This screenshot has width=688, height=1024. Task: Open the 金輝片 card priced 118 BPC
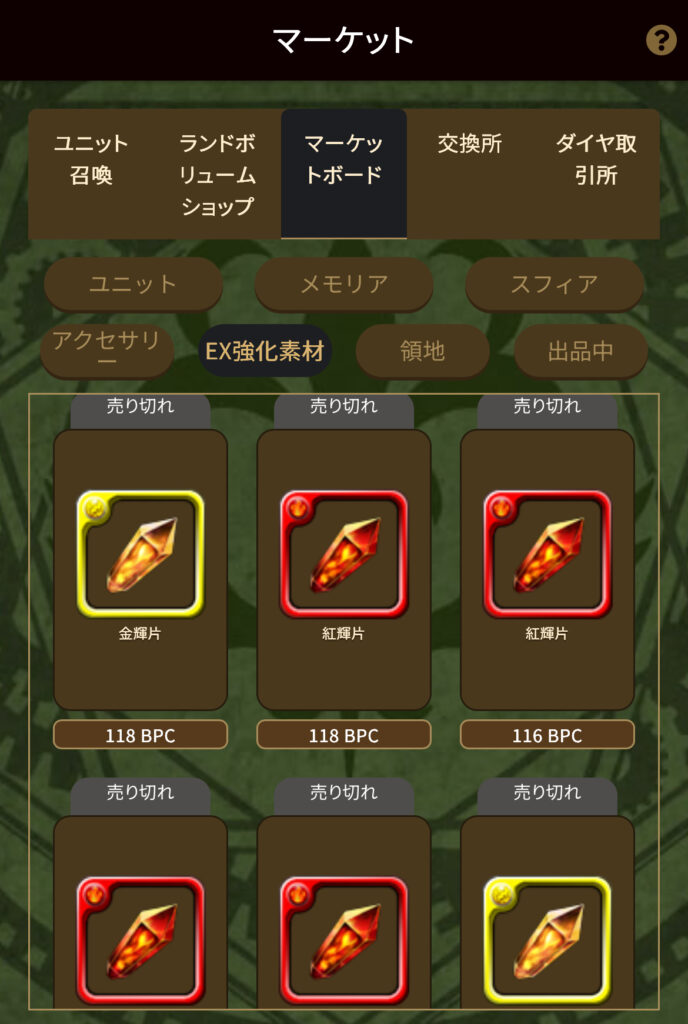point(140,570)
